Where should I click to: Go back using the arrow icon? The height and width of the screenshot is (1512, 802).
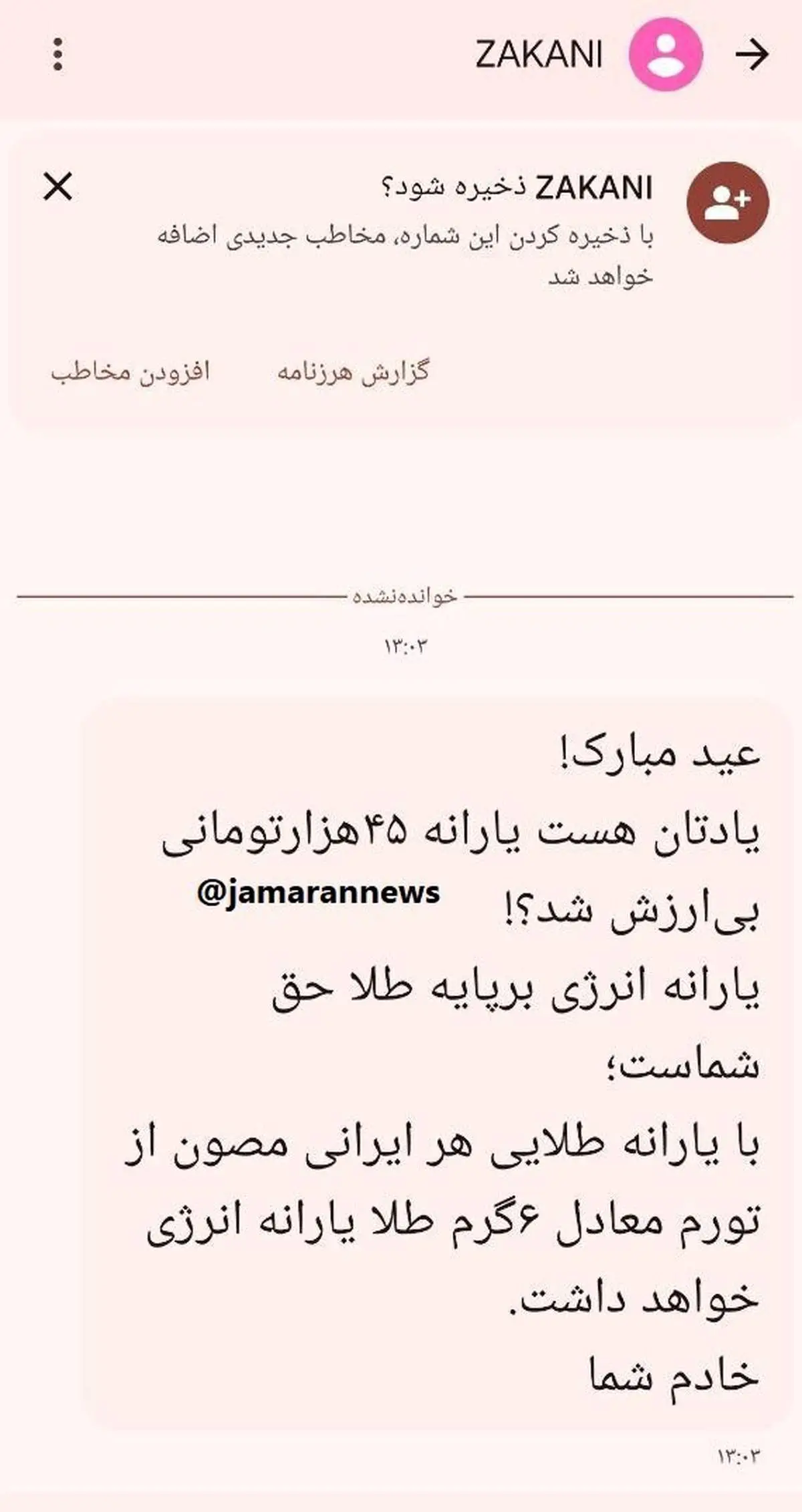tap(752, 55)
